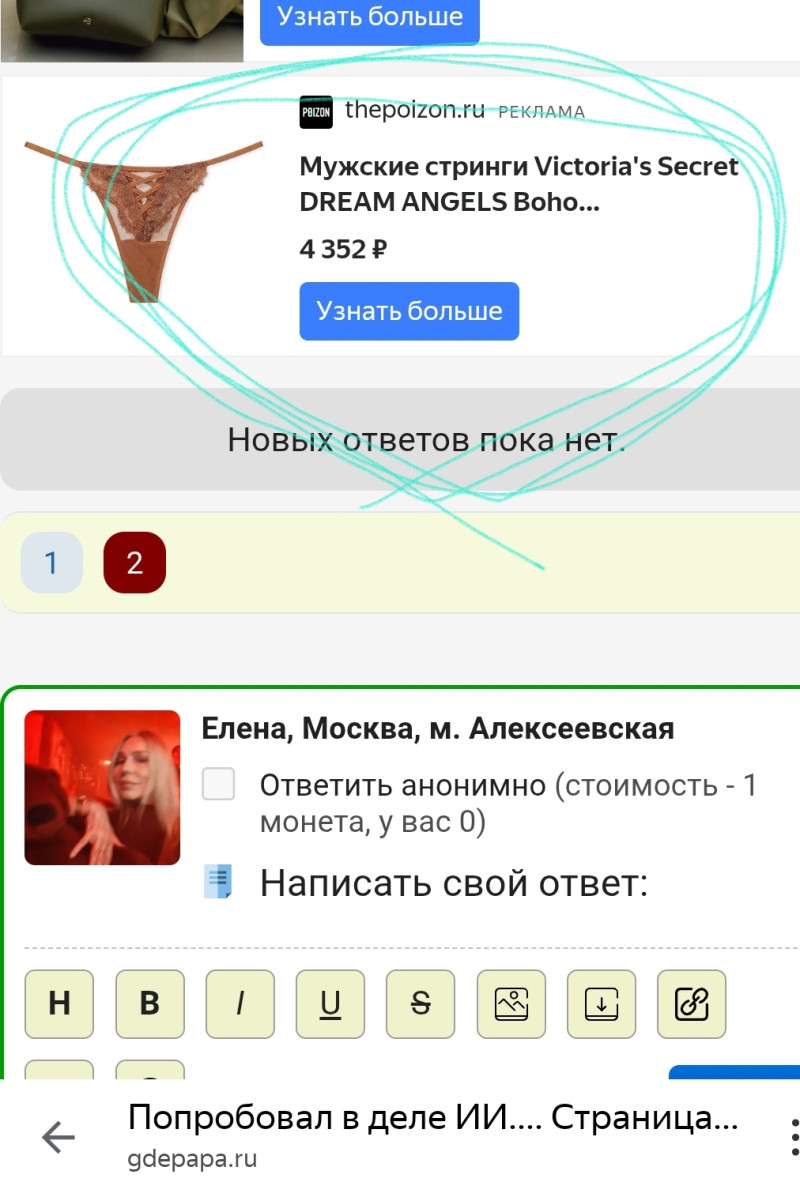Tap Узнать больше under the thepoizon.ru ad
800x1182 pixels.
pyautogui.click(x=409, y=311)
